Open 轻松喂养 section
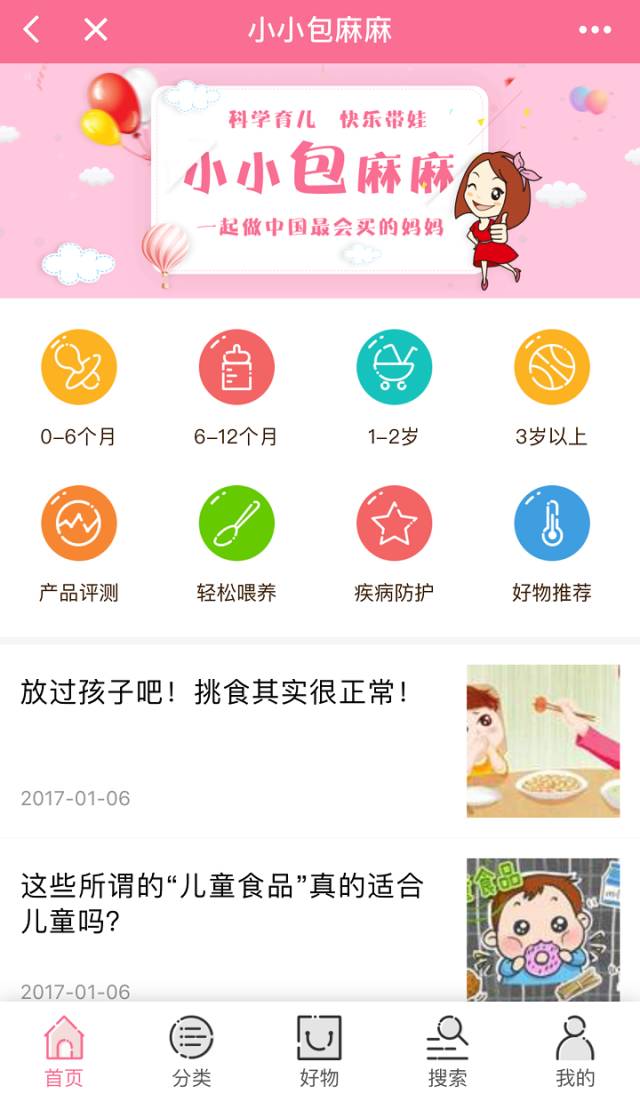Screen dimensions: 640x1102 (x=236, y=545)
